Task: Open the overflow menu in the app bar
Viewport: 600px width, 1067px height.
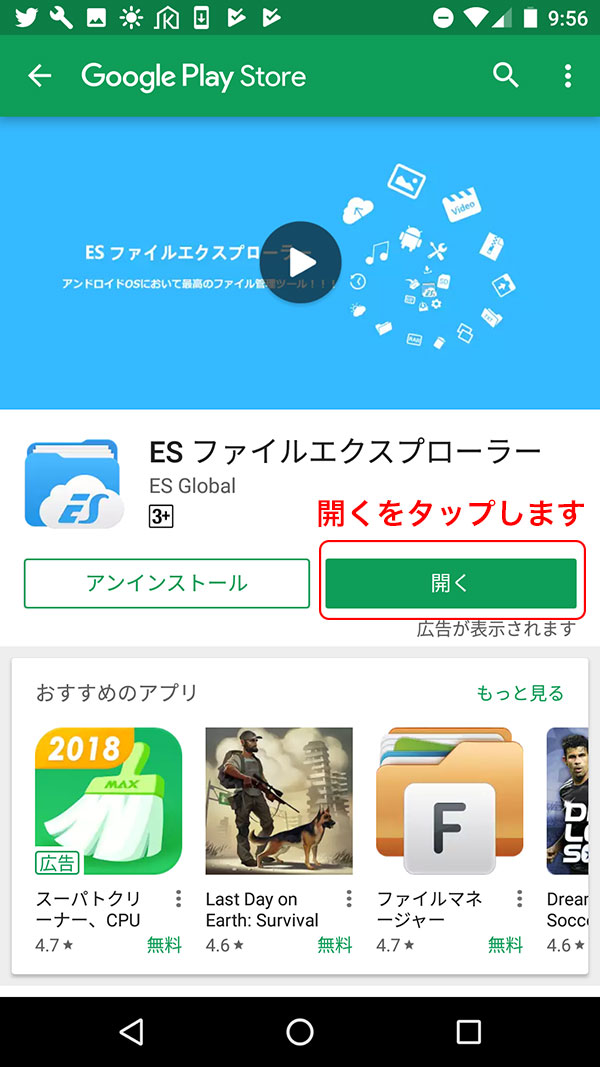Action: click(567, 76)
